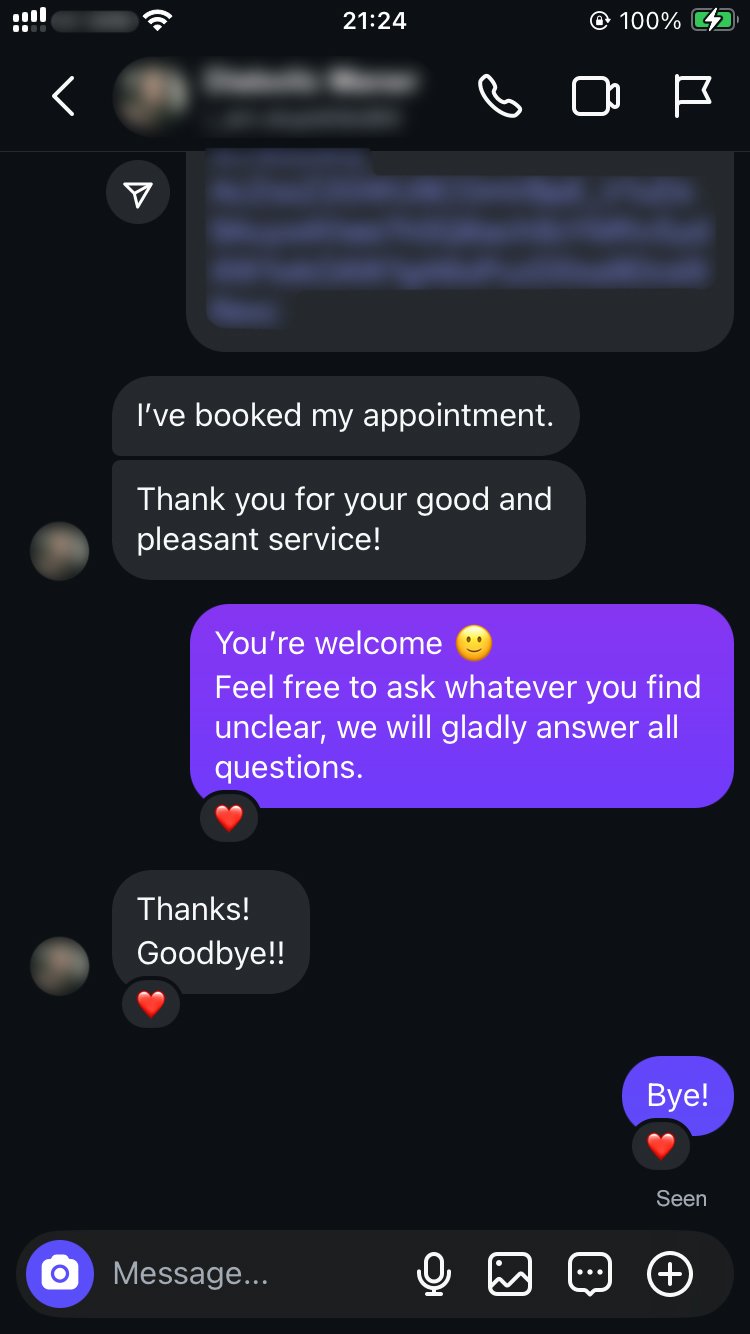Screen dimensions: 750x1334
Task: Open the avatar beside "Thanks! Goodbye!!"
Action: tap(60, 965)
